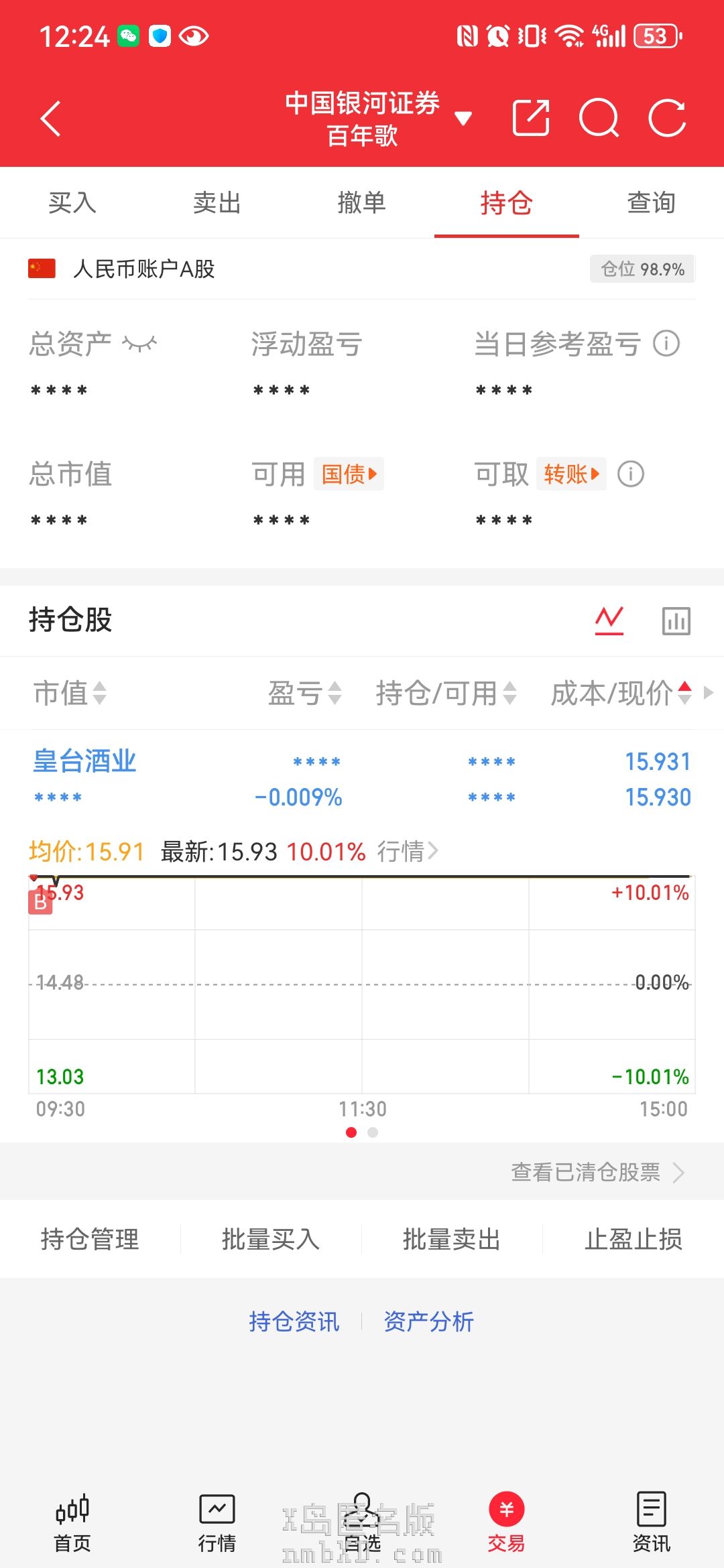Open search from the header magnifier
Image resolution: width=724 pixels, height=1568 pixels.
599,119
